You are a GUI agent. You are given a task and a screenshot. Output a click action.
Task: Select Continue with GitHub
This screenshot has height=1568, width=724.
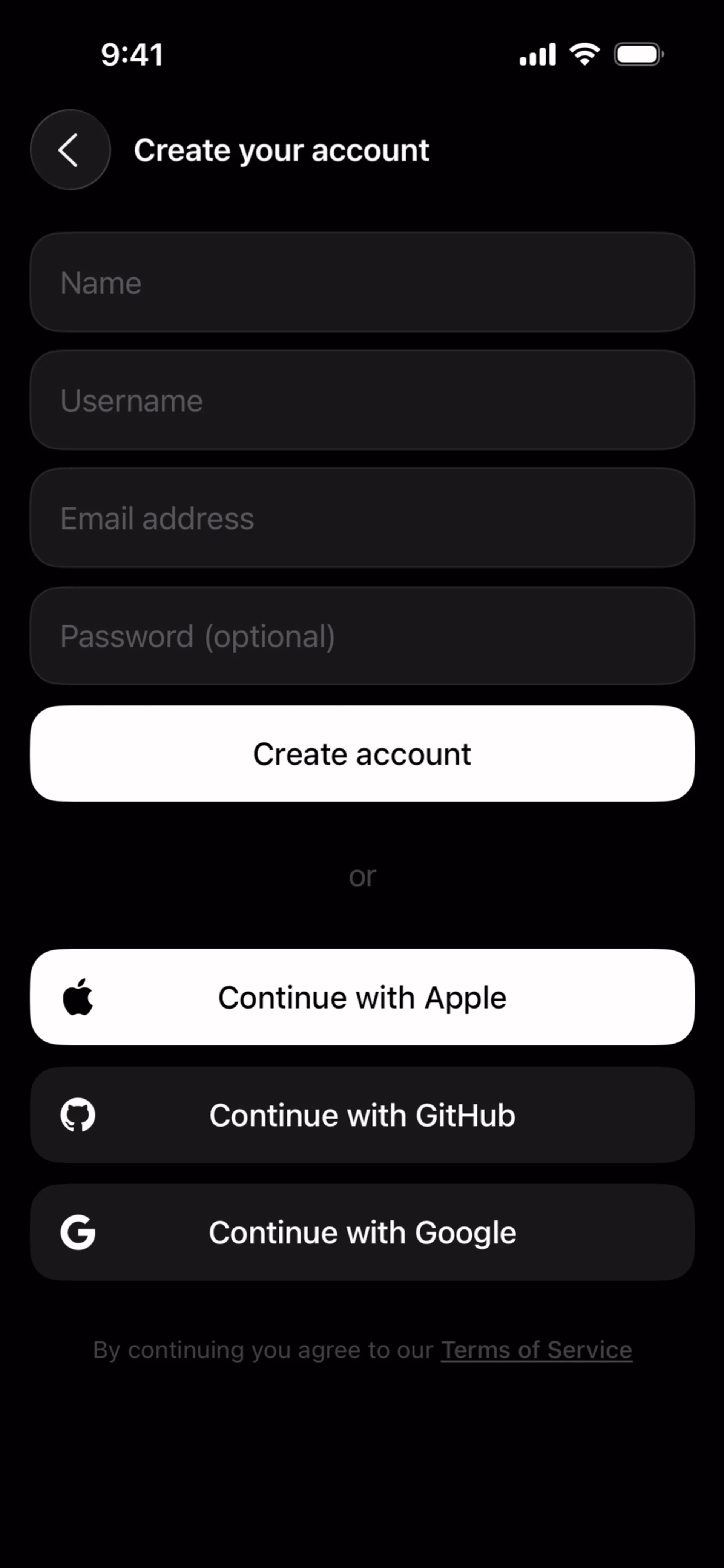362,1114
